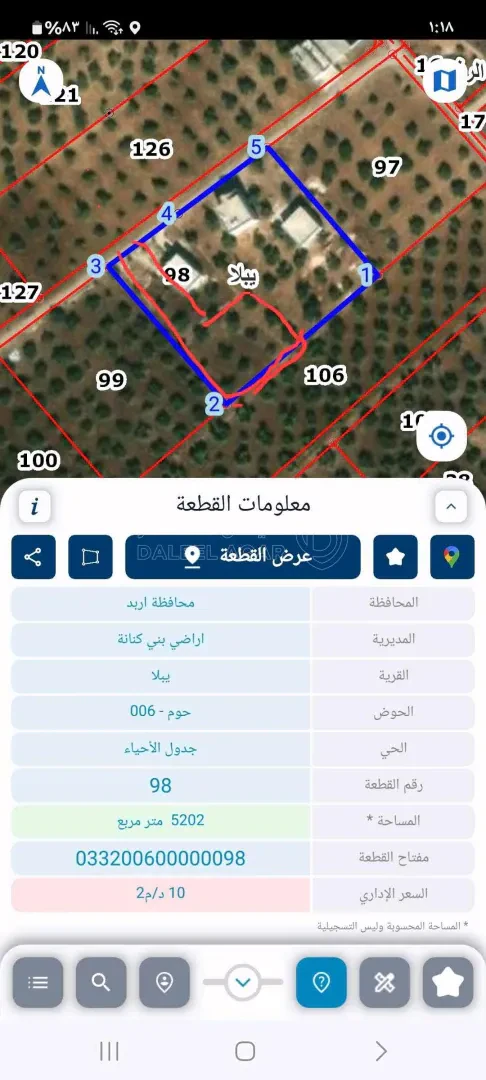Screen dimensions: 486x1080
Task: Open parcel location in Google Maps
Action: (452, 557)
